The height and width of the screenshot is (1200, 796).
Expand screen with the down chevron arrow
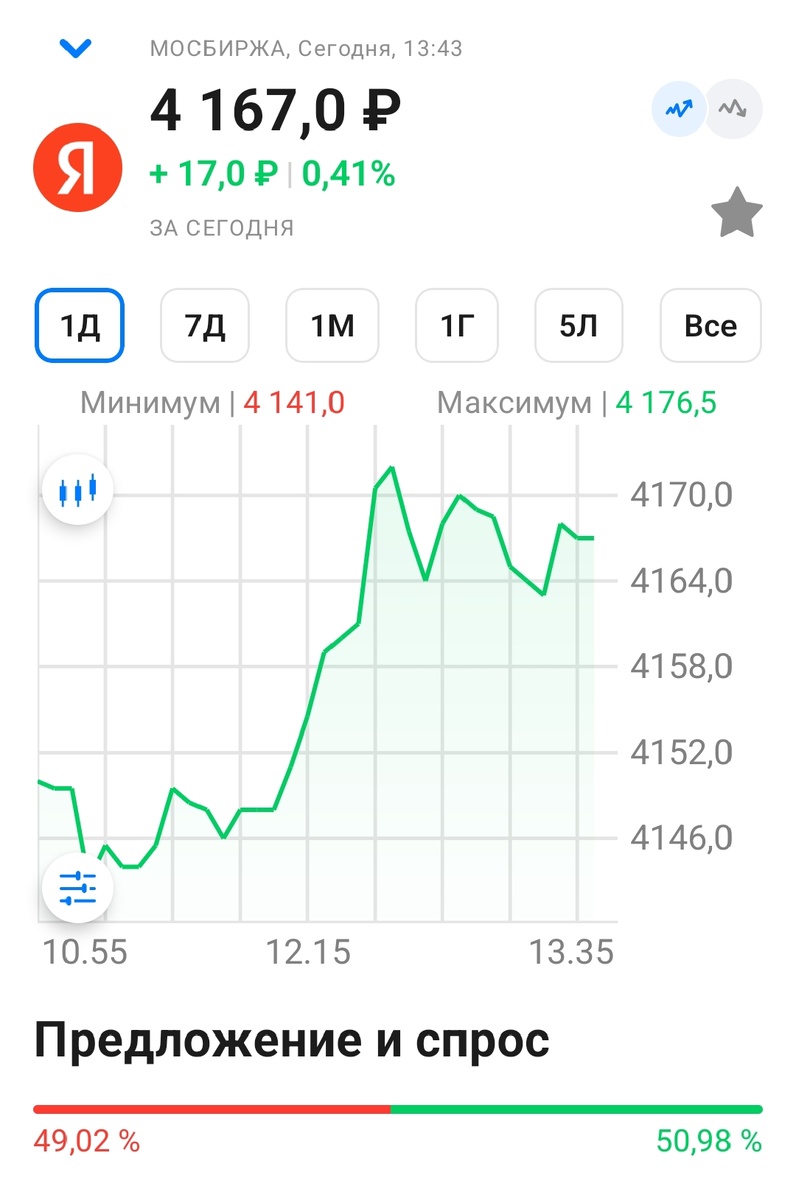(x=77, y=46)
